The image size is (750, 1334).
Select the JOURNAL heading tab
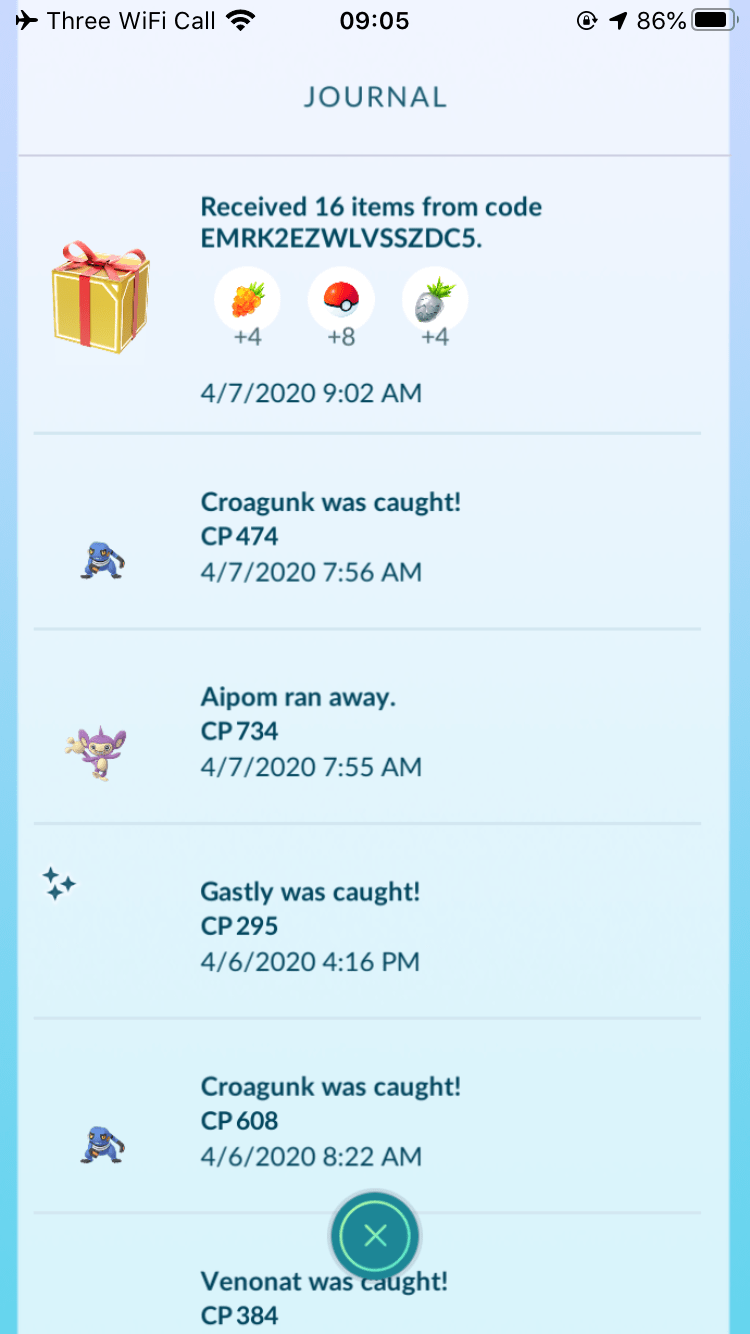[375, 97]
